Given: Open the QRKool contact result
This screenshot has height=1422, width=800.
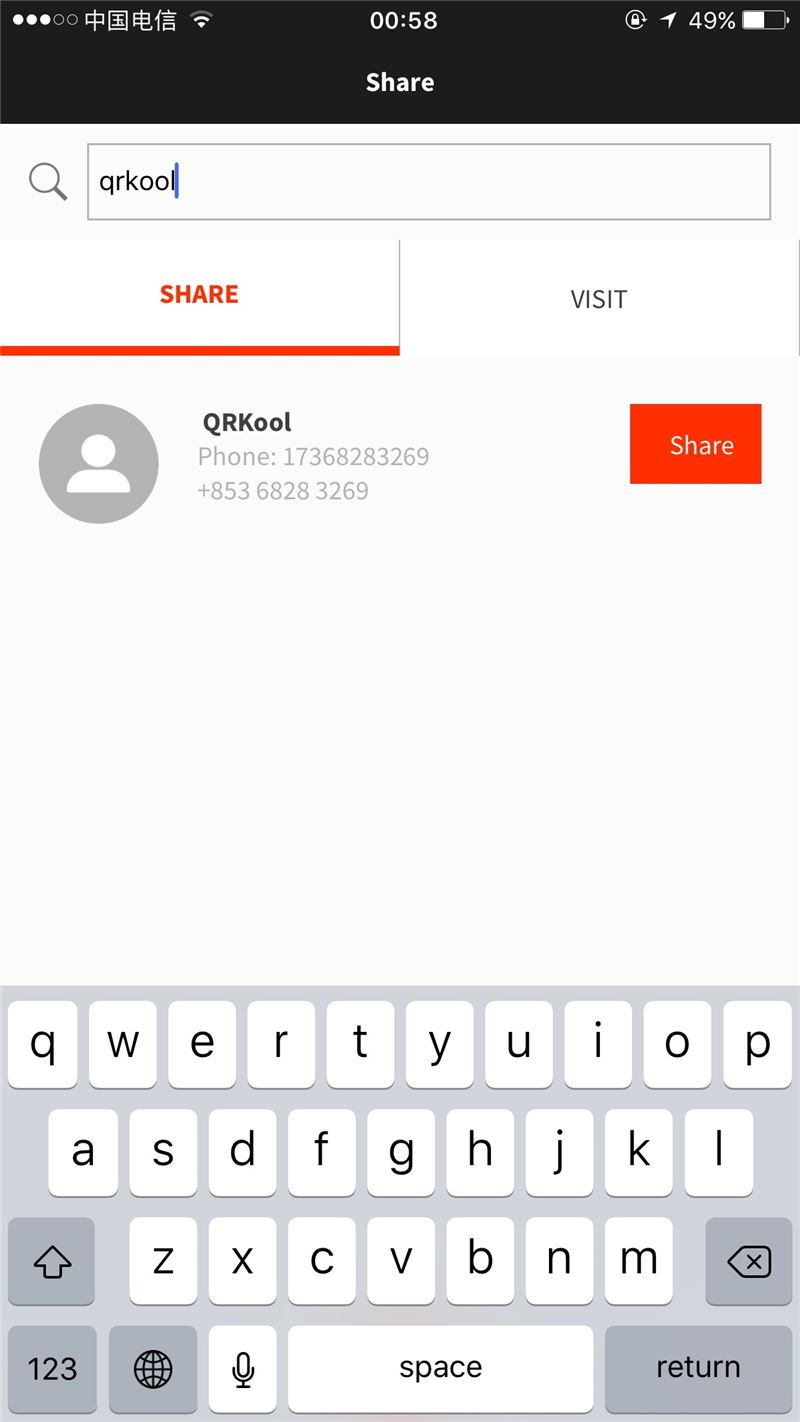Looking at the screenshot, I should tap(400, 458).
